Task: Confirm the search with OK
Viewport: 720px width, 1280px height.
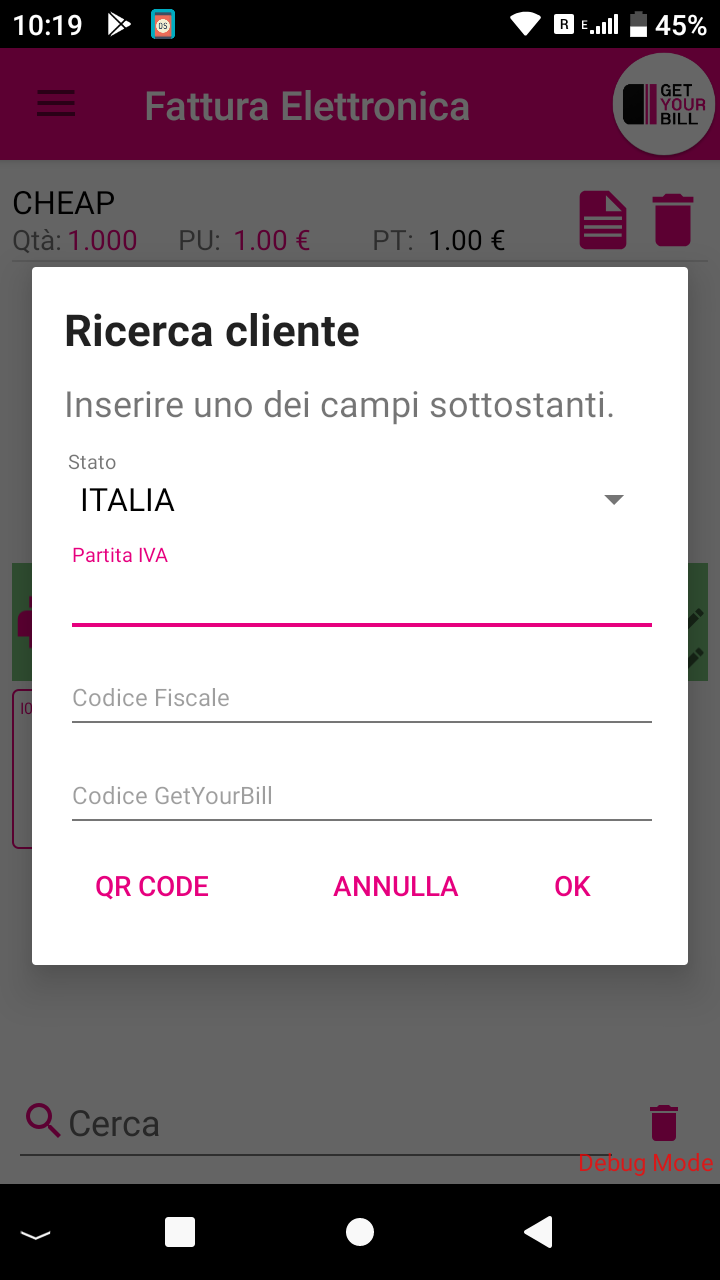Action: pos(572,887)
